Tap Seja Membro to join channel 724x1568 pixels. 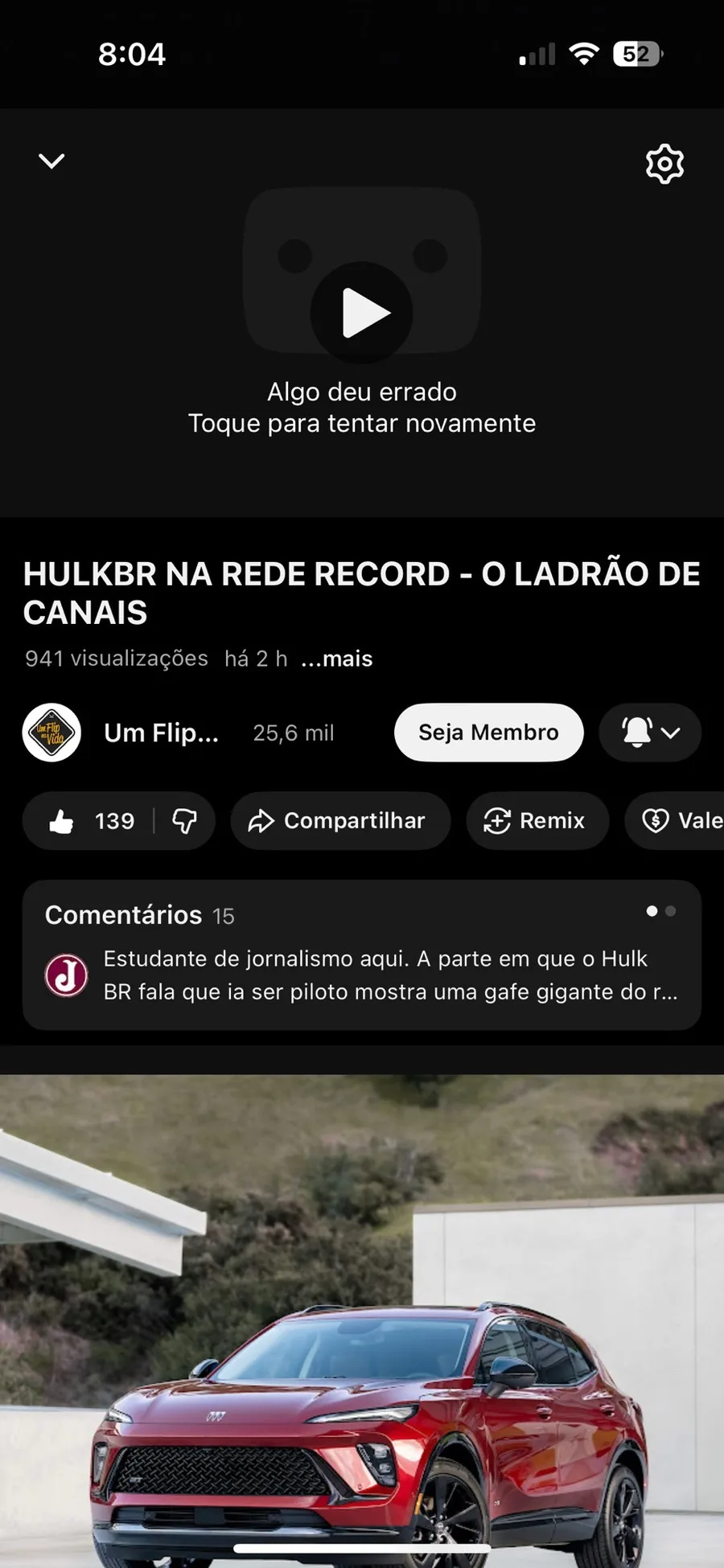click(488, 733)
